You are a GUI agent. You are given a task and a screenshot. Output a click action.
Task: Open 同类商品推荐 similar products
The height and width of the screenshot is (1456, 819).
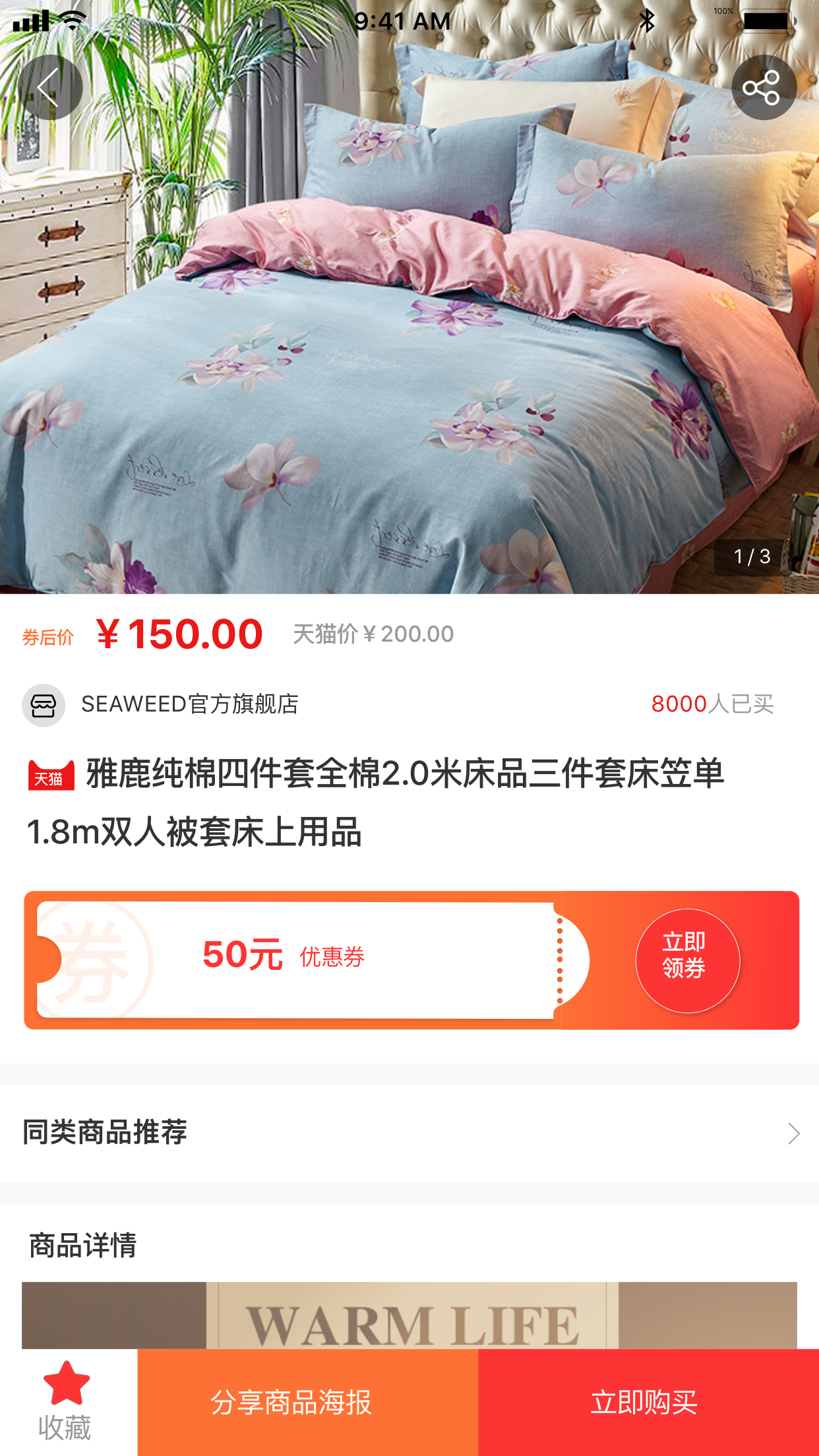[x=409, y=1133]
